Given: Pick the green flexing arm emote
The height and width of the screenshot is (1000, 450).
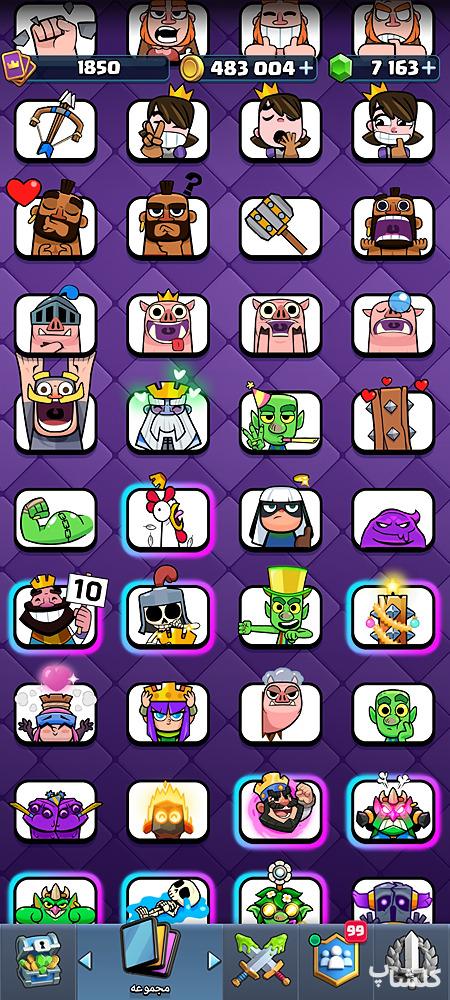Looking at the screenshot, I should tap(55, 518).
